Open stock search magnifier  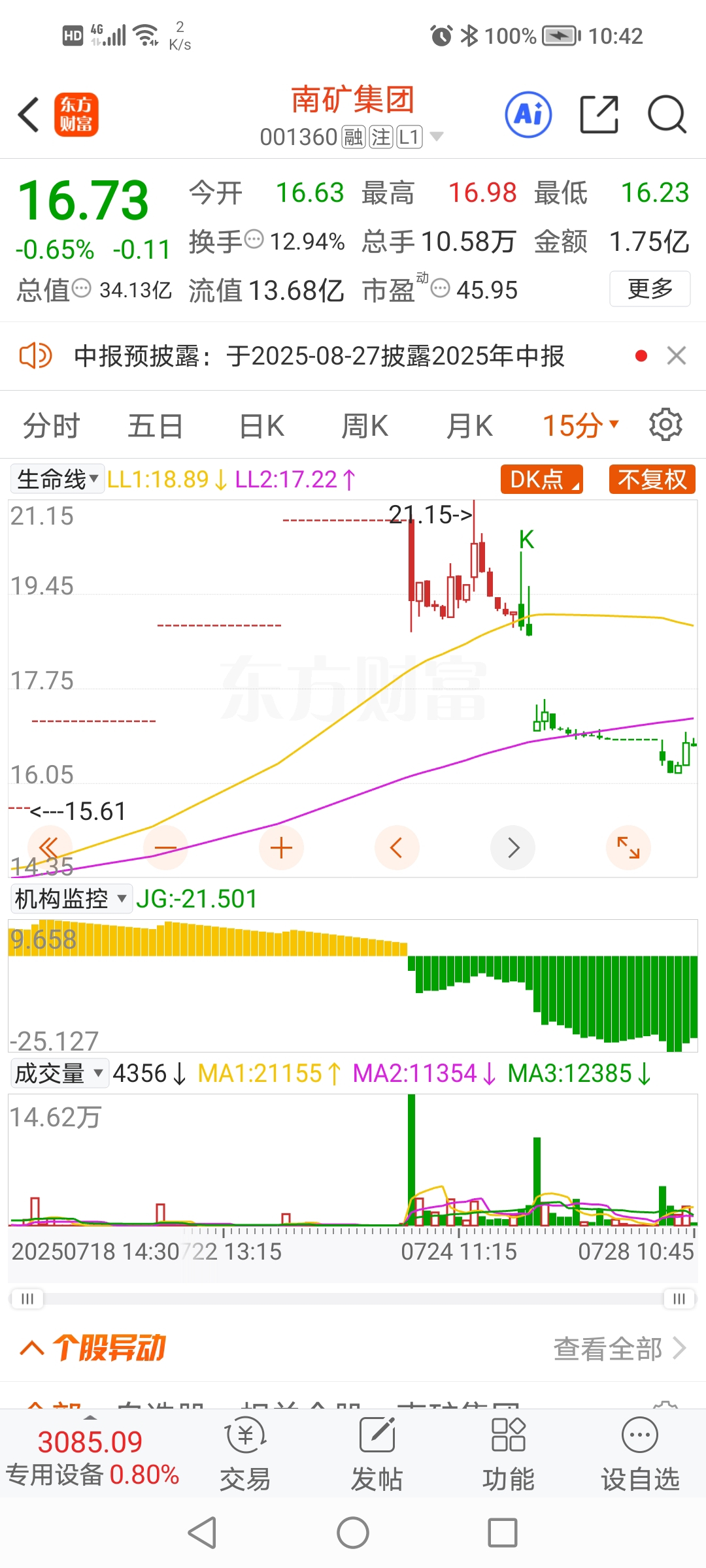pyautogui.click(x=666, y=114)
